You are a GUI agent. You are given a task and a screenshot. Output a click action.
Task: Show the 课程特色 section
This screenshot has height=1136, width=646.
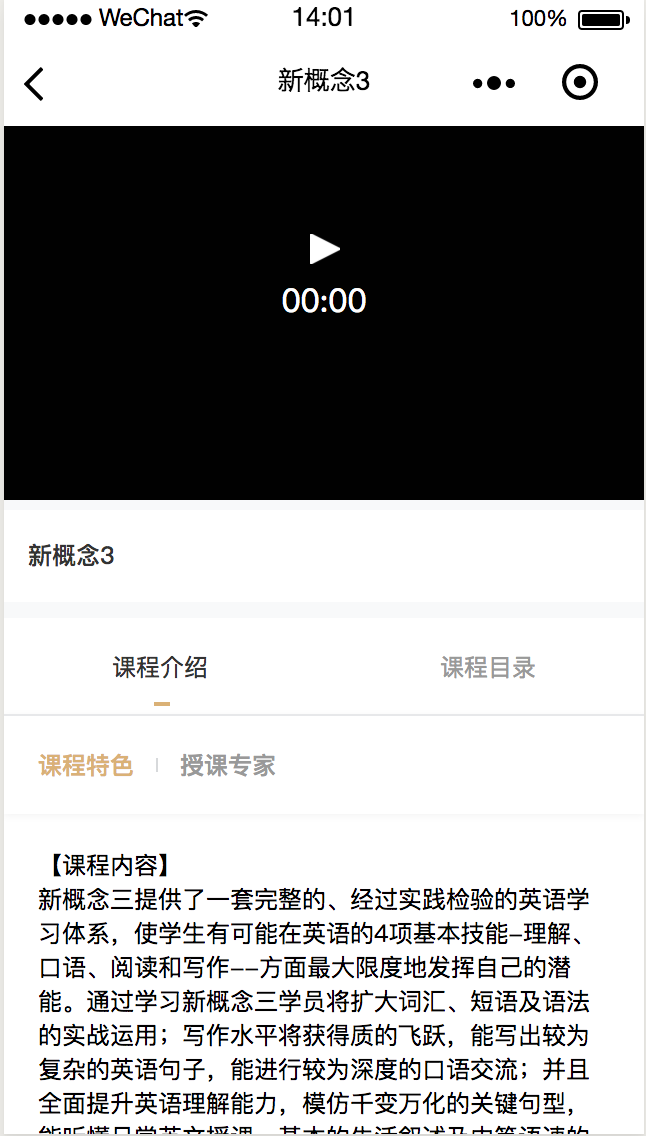[x=86, y=766]
